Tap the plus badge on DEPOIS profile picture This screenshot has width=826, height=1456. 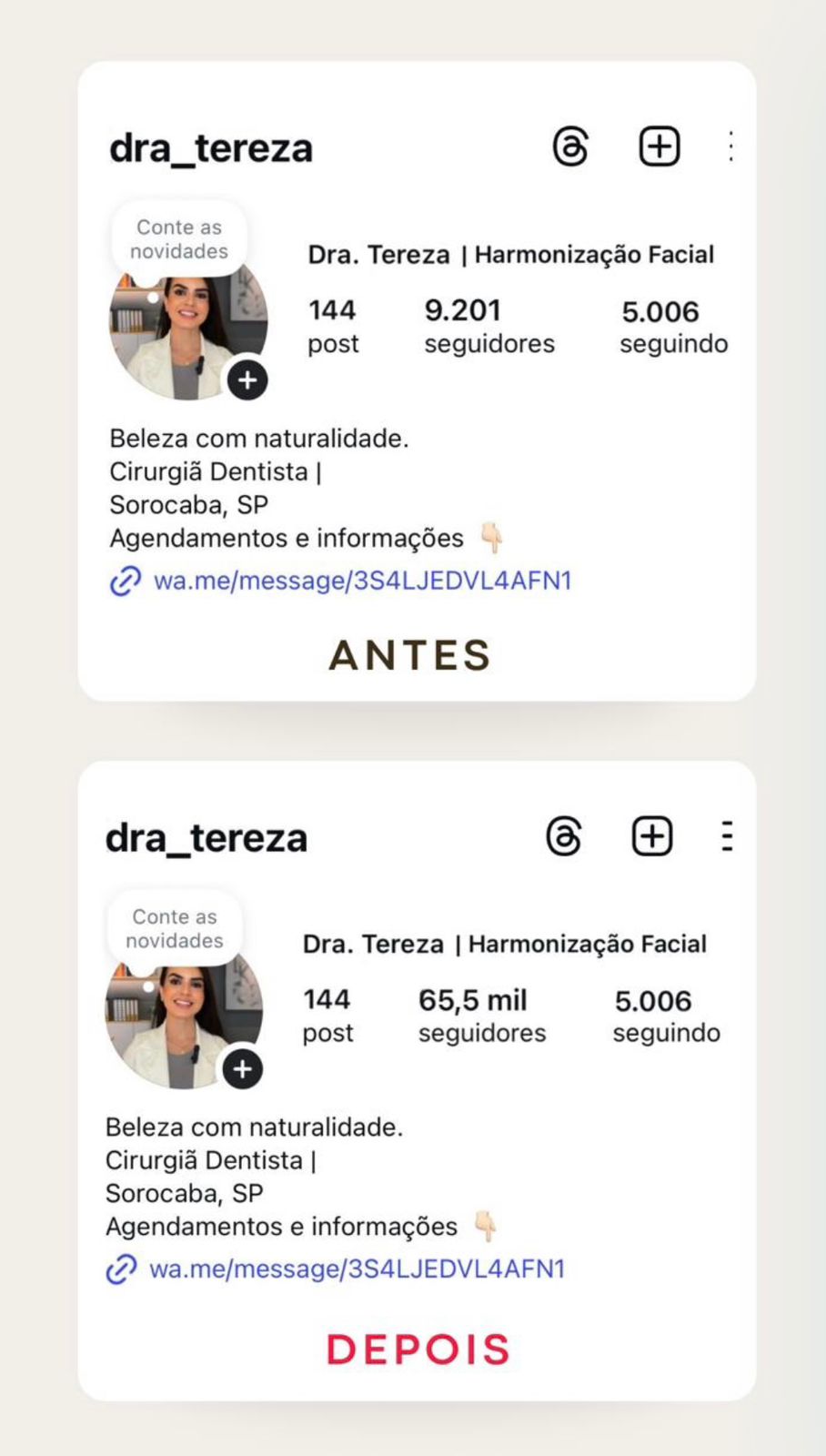click(241, 1069)
